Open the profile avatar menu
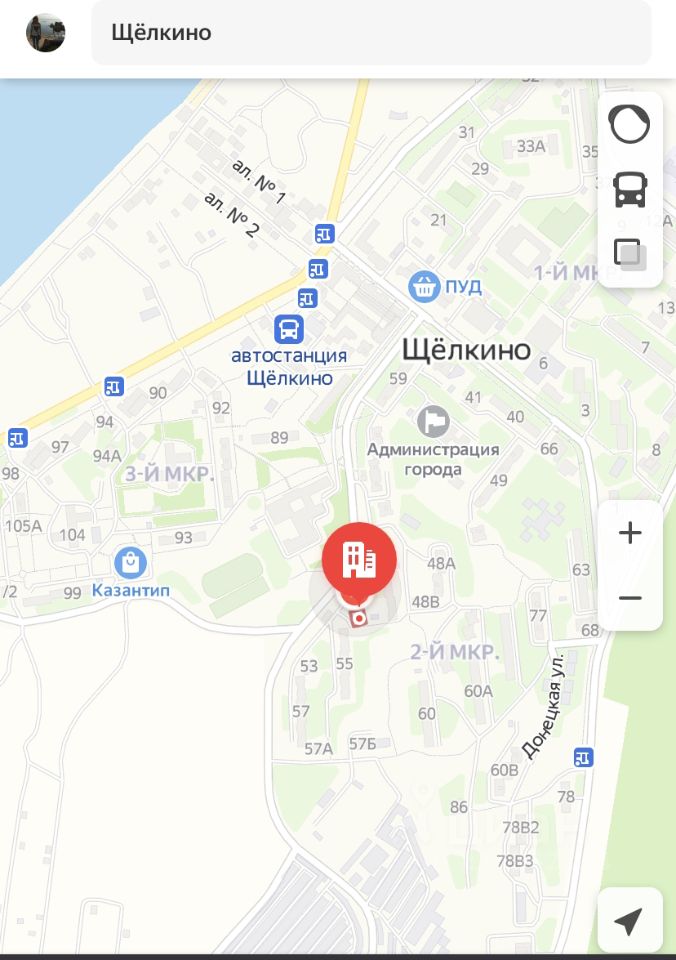 (x=45, y=33)
